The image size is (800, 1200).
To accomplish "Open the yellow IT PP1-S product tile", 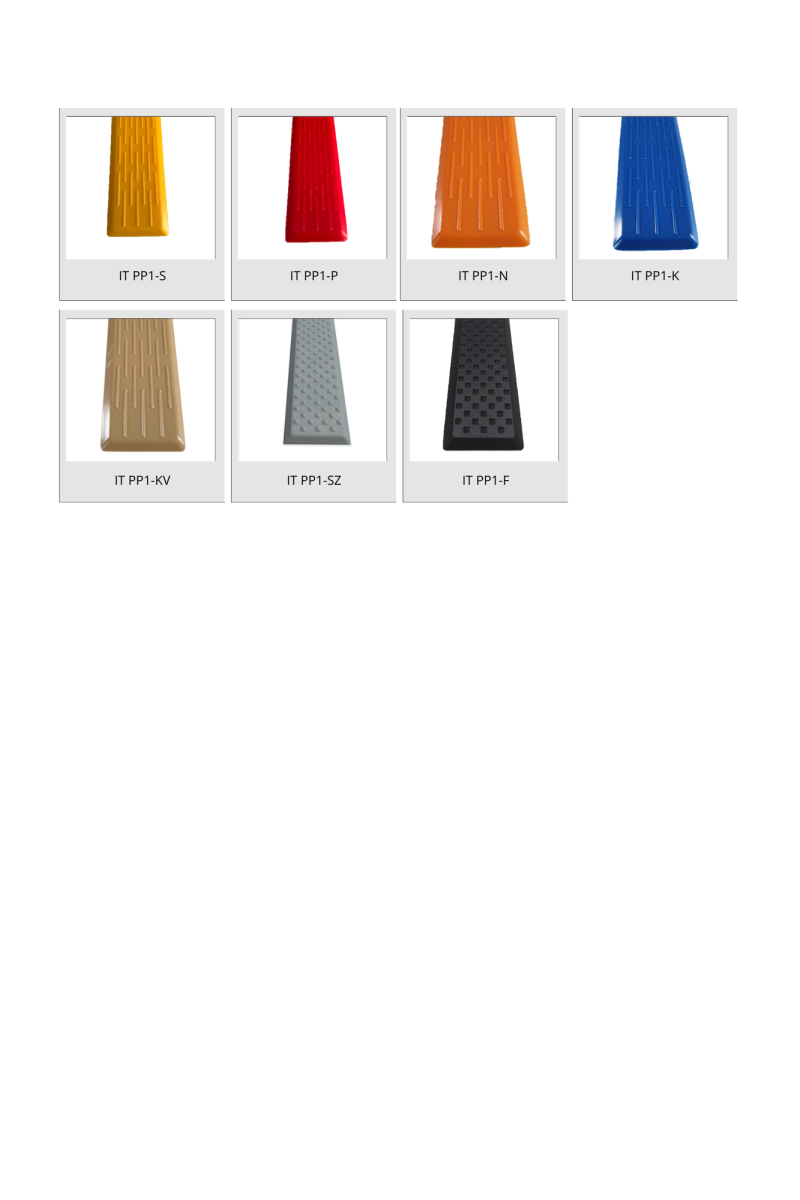I will (x=141, y=188).
